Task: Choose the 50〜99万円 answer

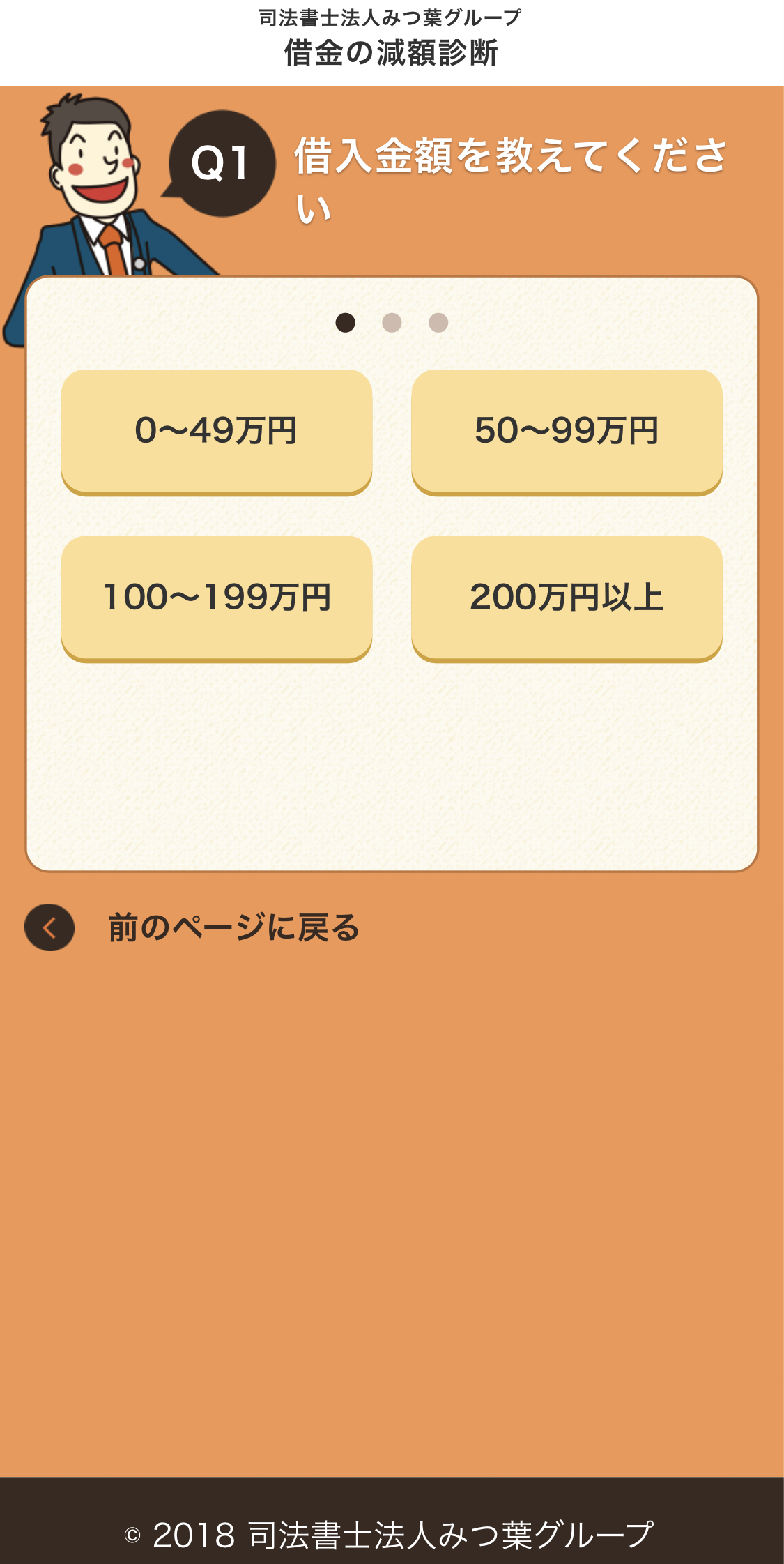Action: pos(567,431)
